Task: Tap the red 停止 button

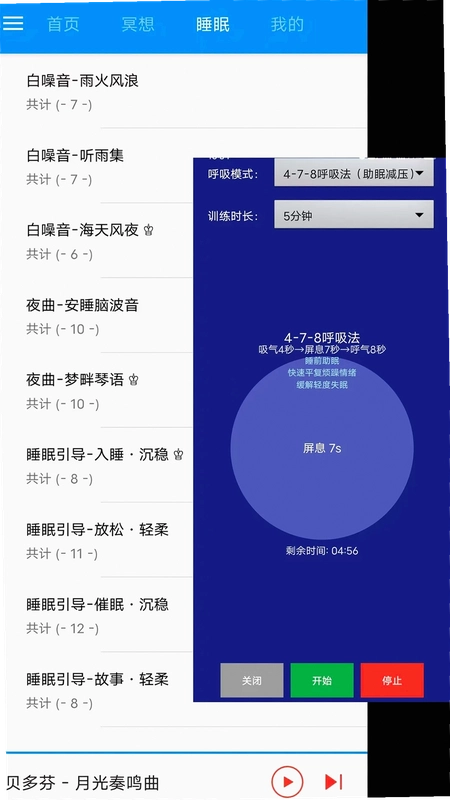Action: coord(392,681)
